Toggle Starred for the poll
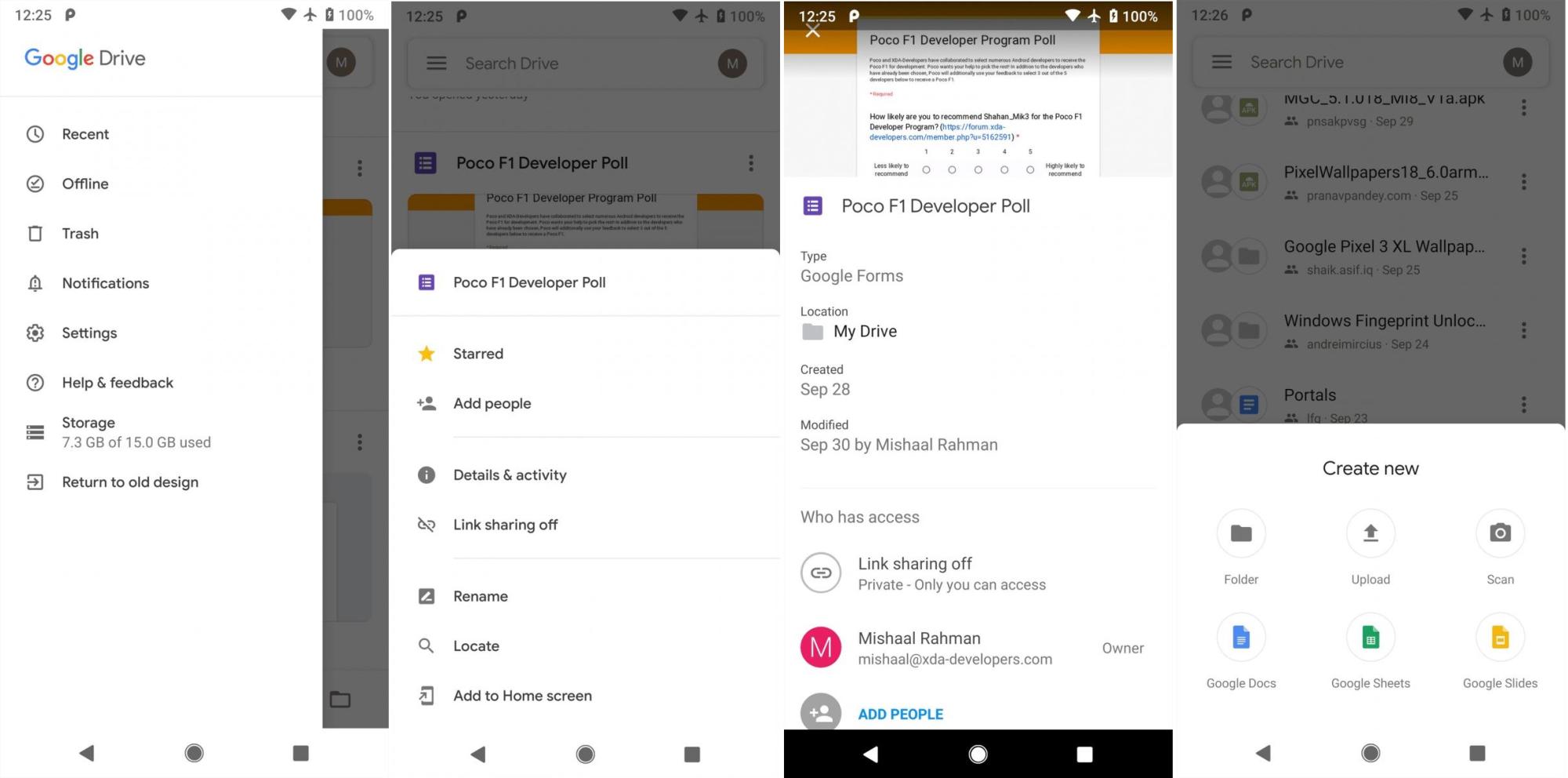Image resolution: width=1568 pixels, height=778 pixels. 477,354
